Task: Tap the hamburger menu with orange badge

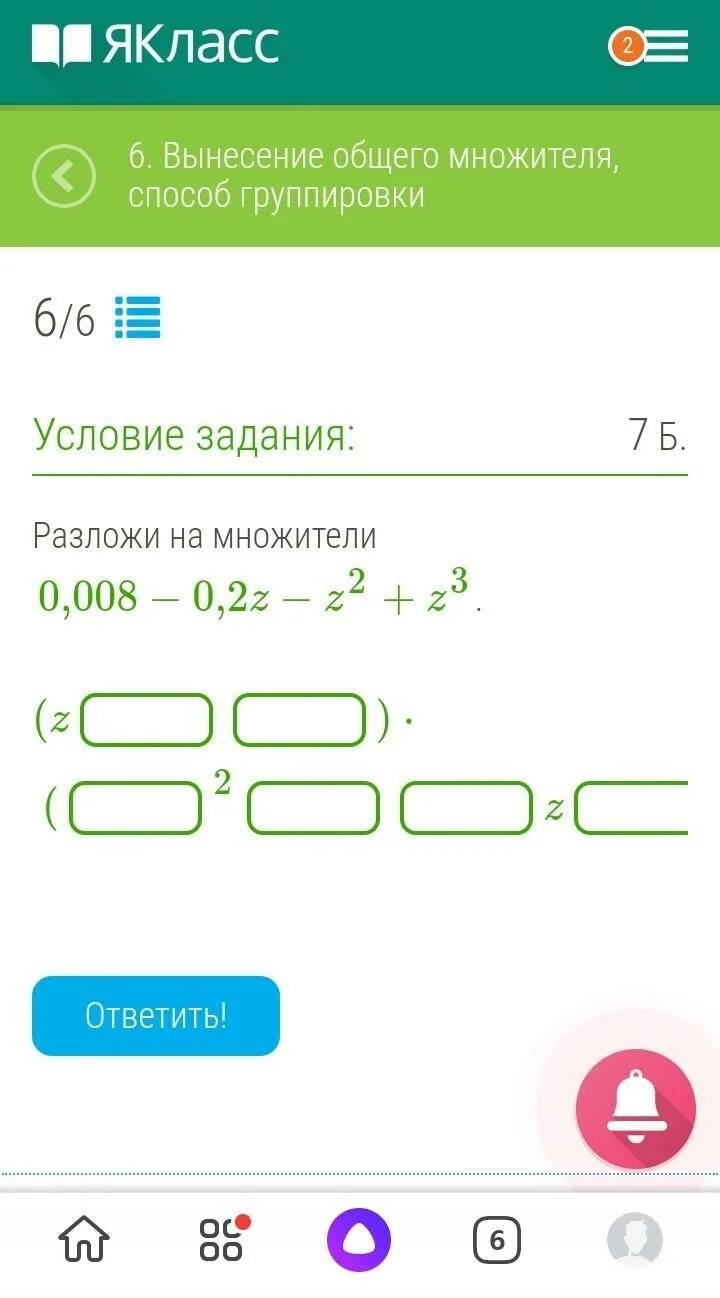Action: click(x=668, y=43)
